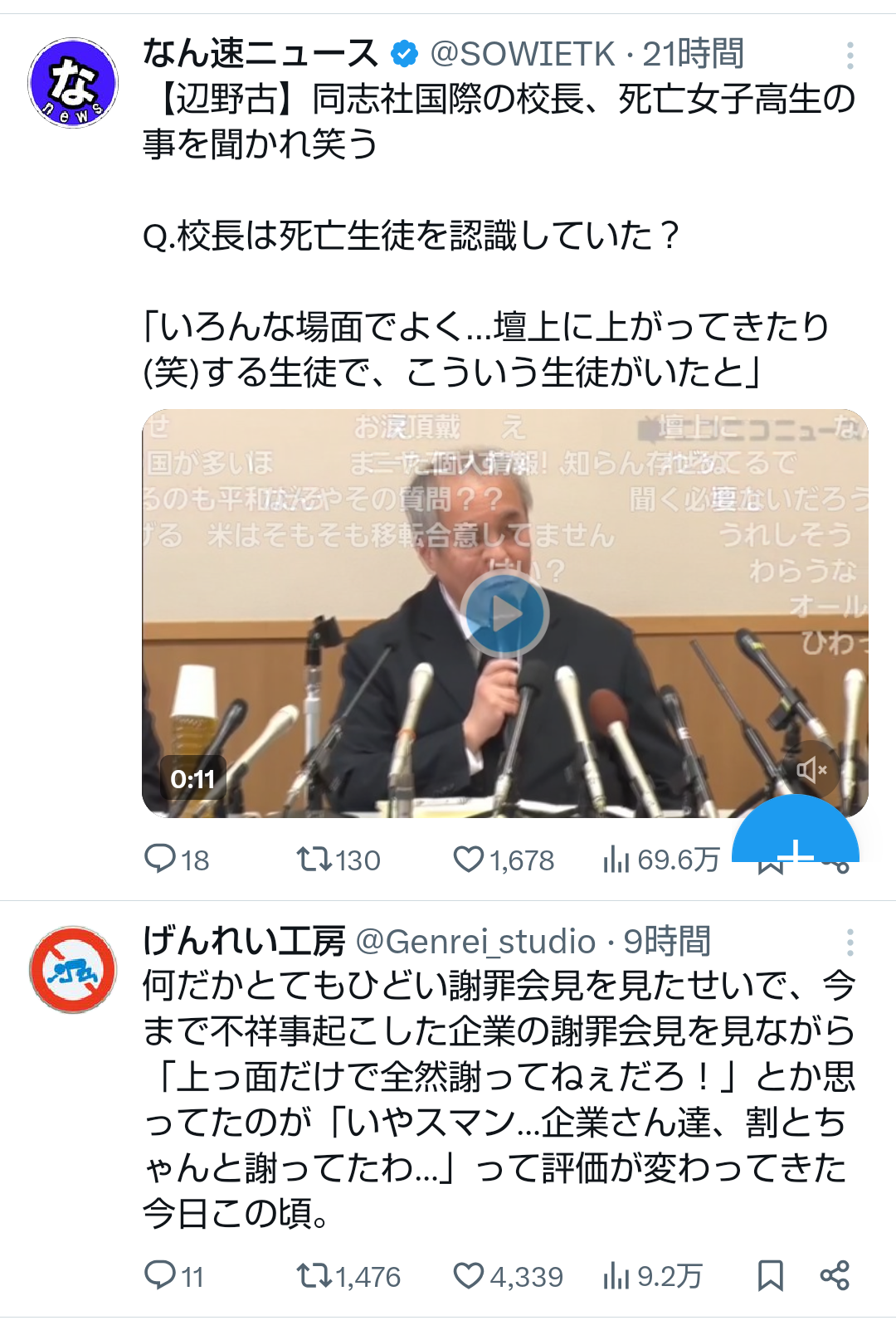Compose a new post

coord(795,838)
